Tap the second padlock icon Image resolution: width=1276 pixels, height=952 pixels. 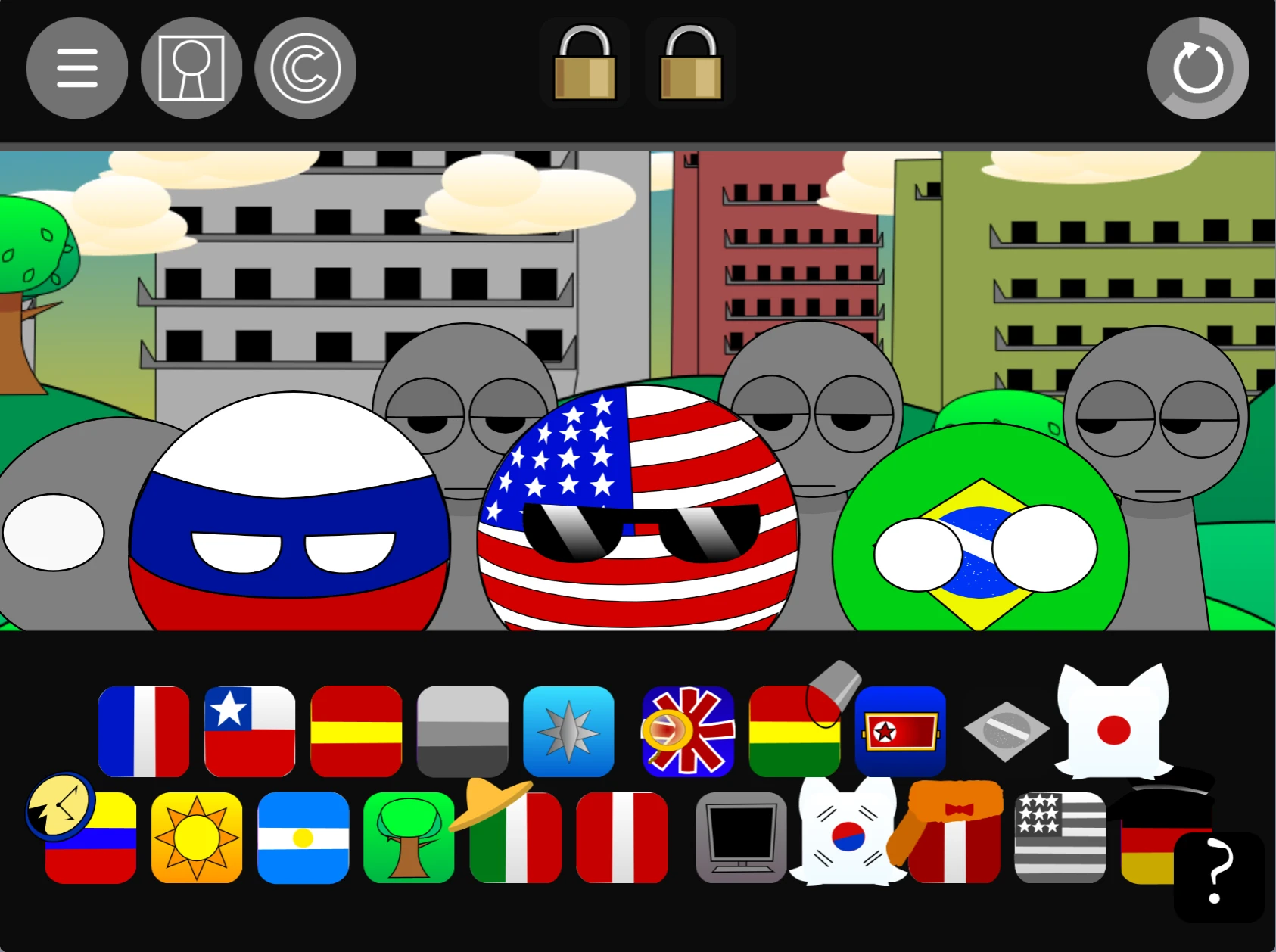(x=690, y=64)
